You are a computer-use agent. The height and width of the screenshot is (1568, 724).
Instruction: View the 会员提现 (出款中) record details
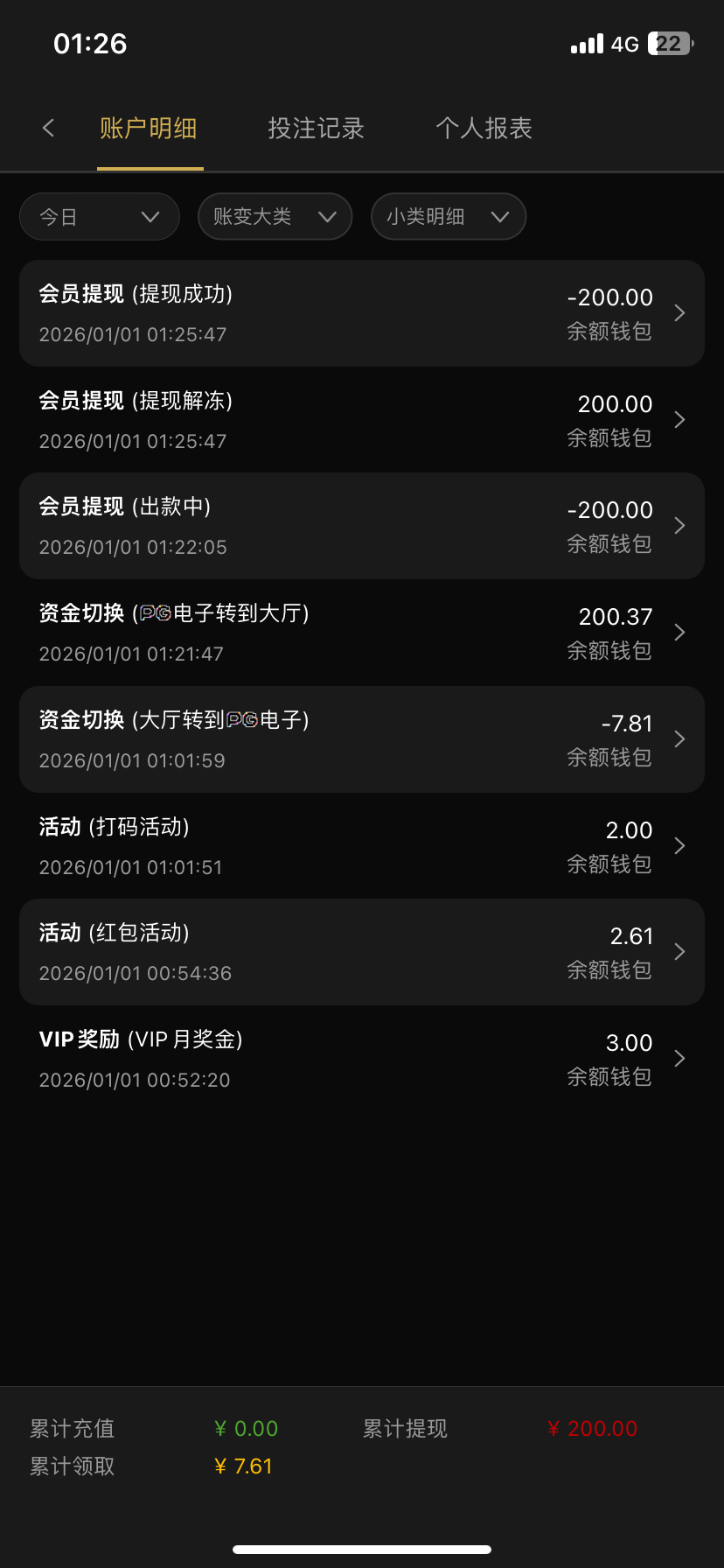pos(362,526)
